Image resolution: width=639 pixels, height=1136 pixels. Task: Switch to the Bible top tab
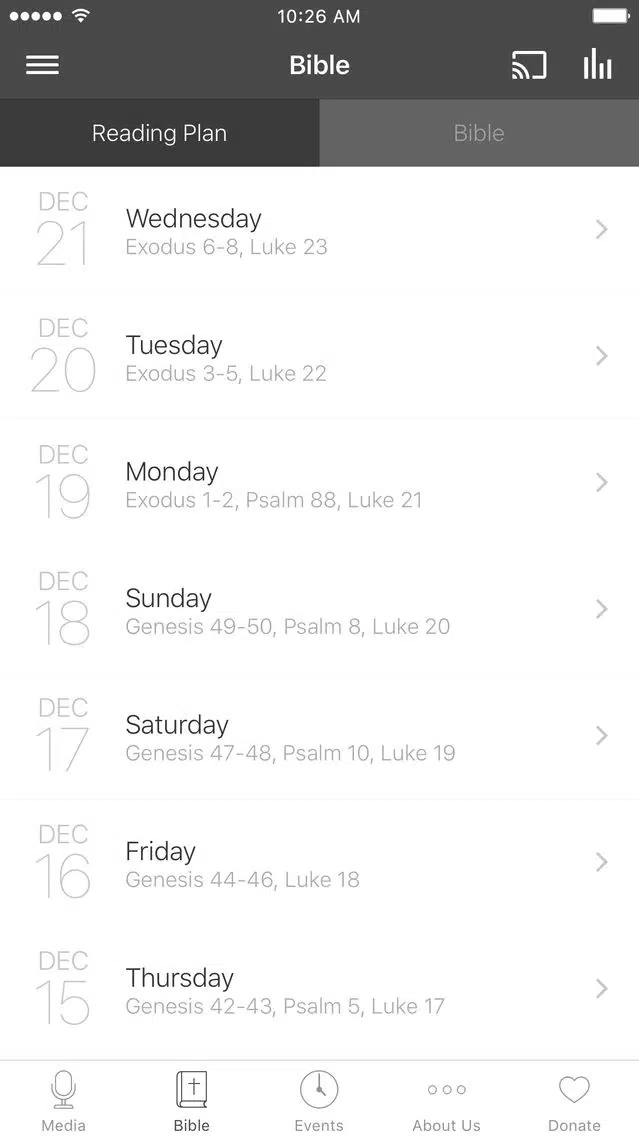click(479, 133)
